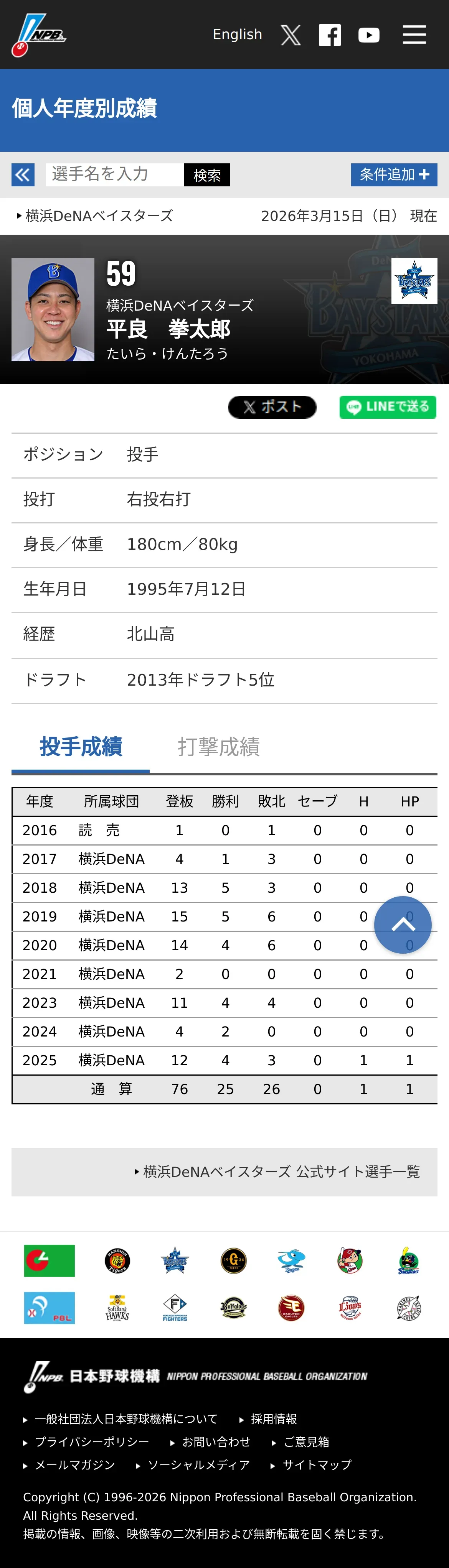Open the hamburger menu

point(414,35)
